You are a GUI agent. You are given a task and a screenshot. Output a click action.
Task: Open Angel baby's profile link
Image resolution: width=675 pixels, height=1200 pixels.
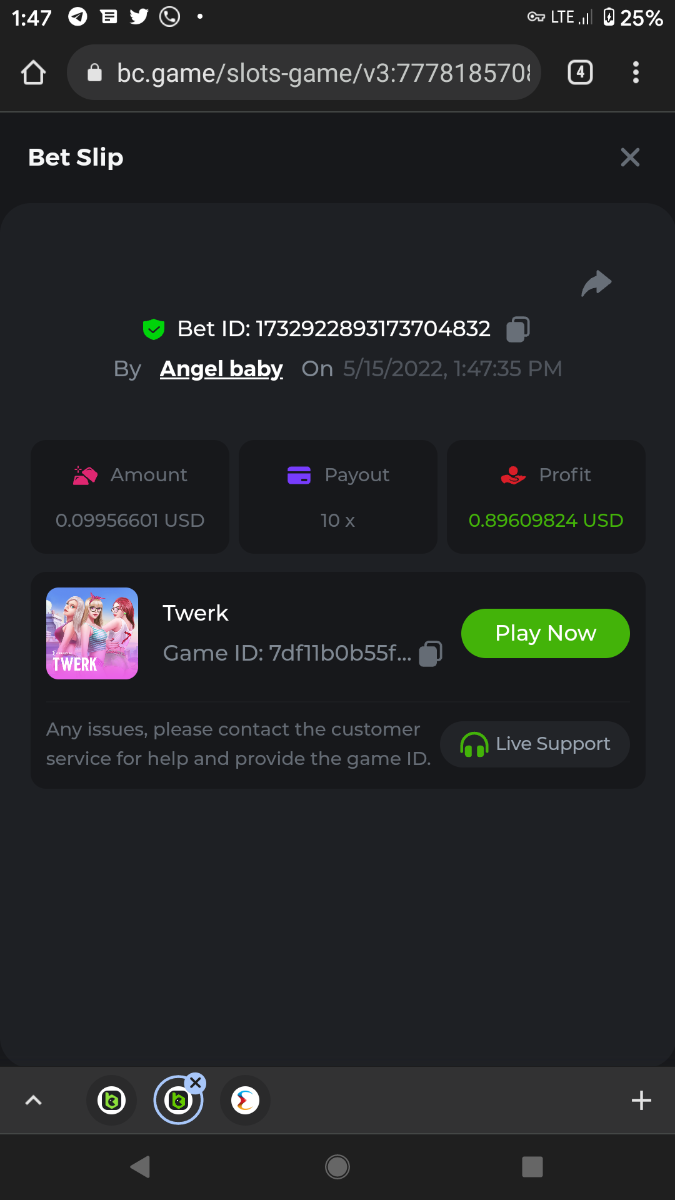(x=221, y=369)
